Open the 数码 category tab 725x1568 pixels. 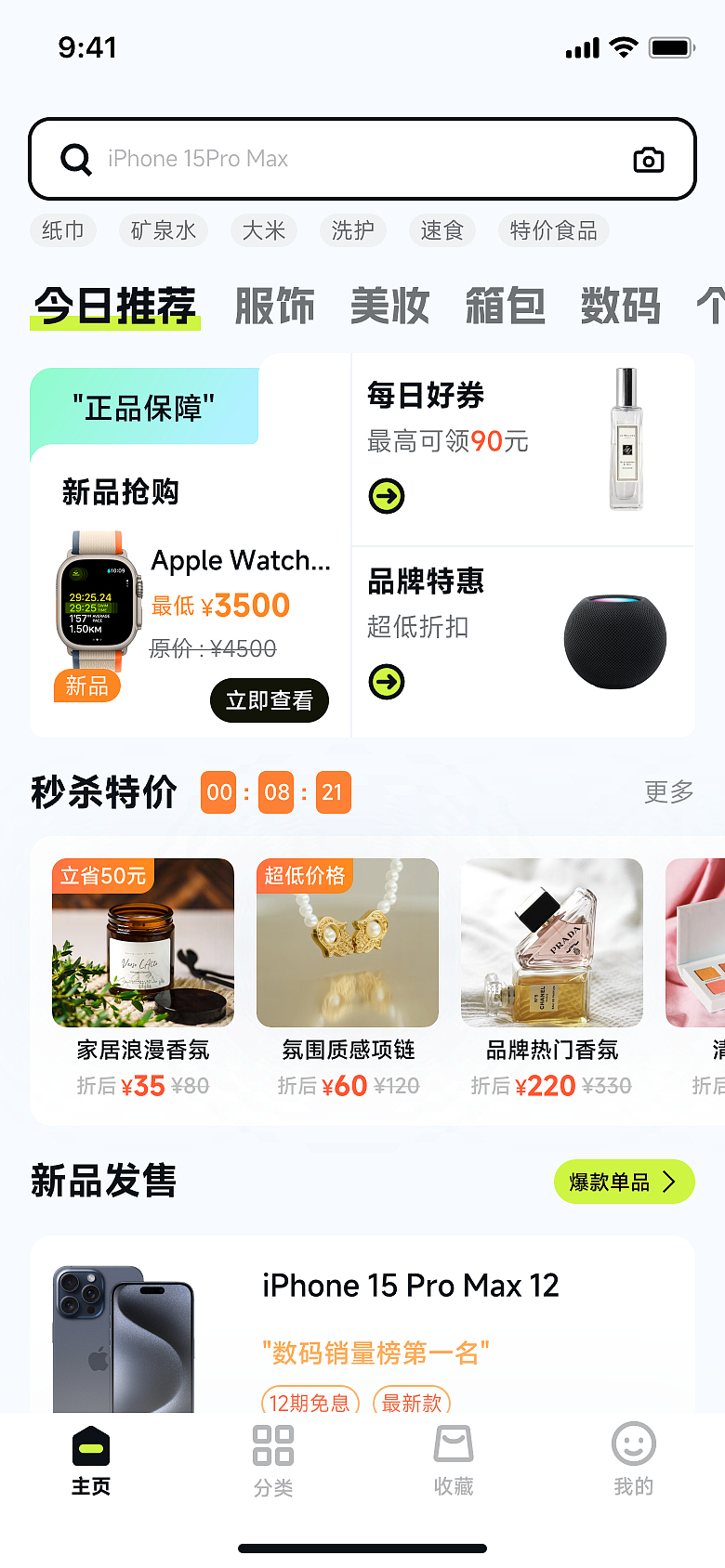(x=620, y=307)
